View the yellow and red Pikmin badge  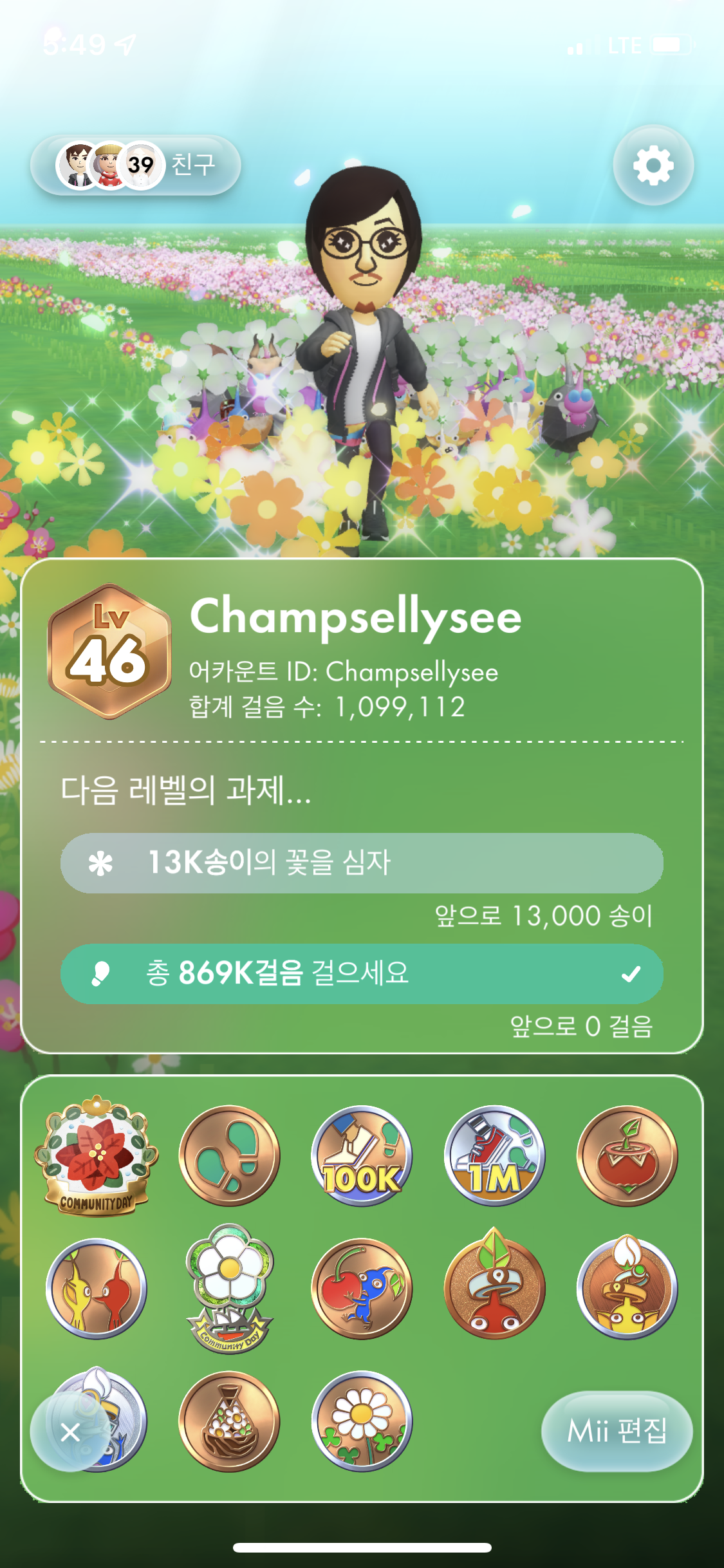[97, 1289]
